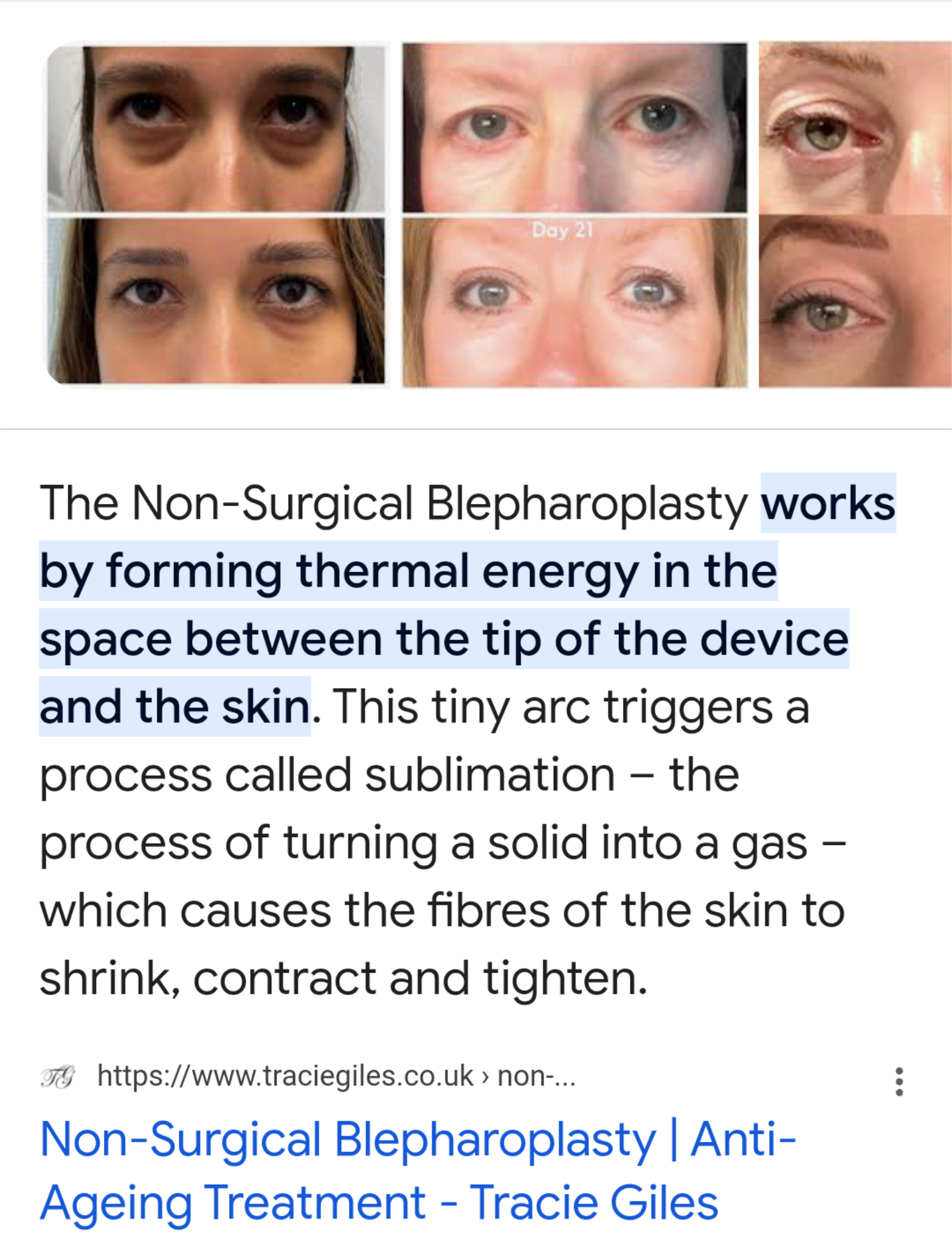Open the single-eye eyelid before-after image
Viewport: 952px width, 1245px height.
coord(854,214)
